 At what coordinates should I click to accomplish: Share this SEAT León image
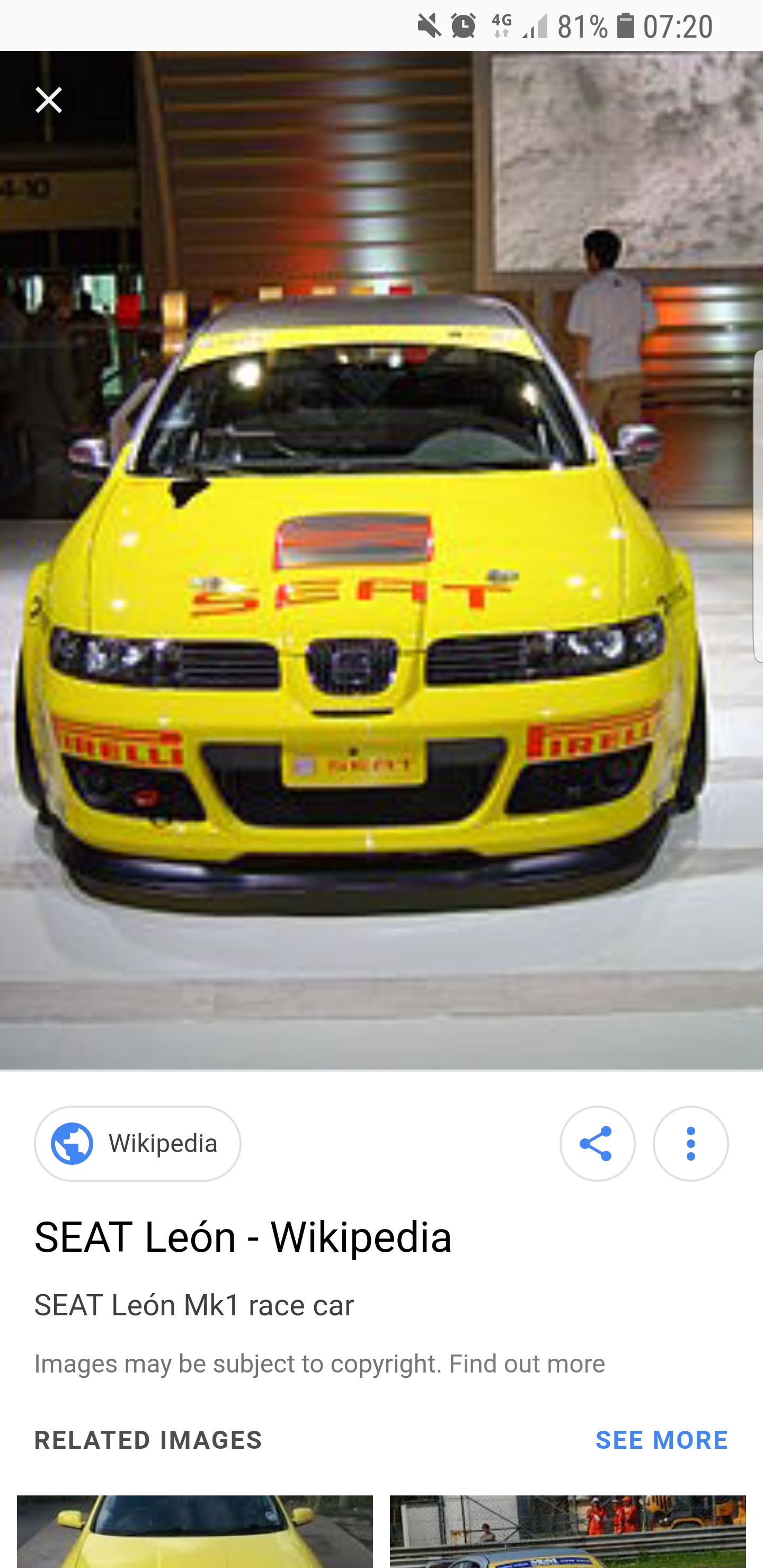click(x=597, y=1144)
